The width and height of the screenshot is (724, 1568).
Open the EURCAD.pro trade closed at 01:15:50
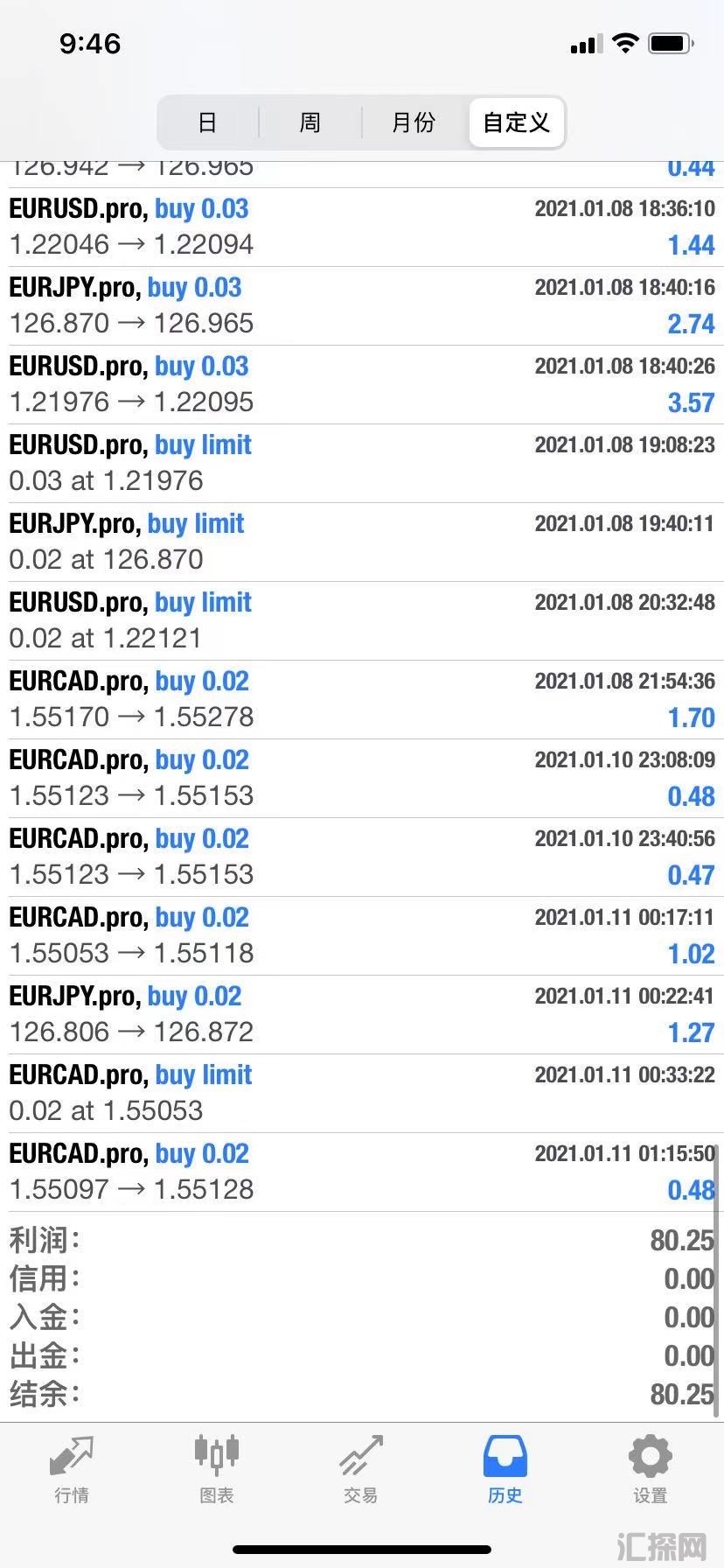coord(362,1172)
